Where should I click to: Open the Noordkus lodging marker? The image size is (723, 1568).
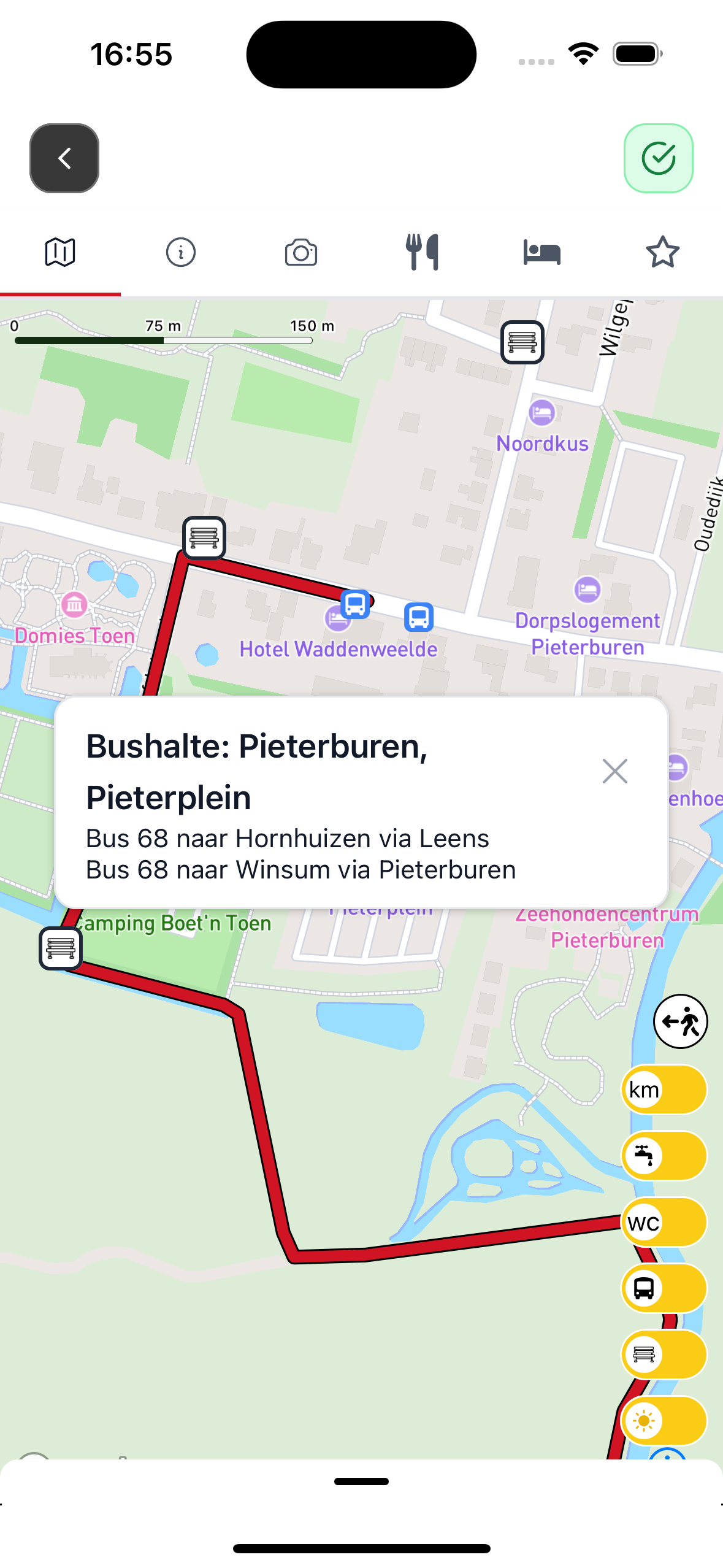[541, 412]
